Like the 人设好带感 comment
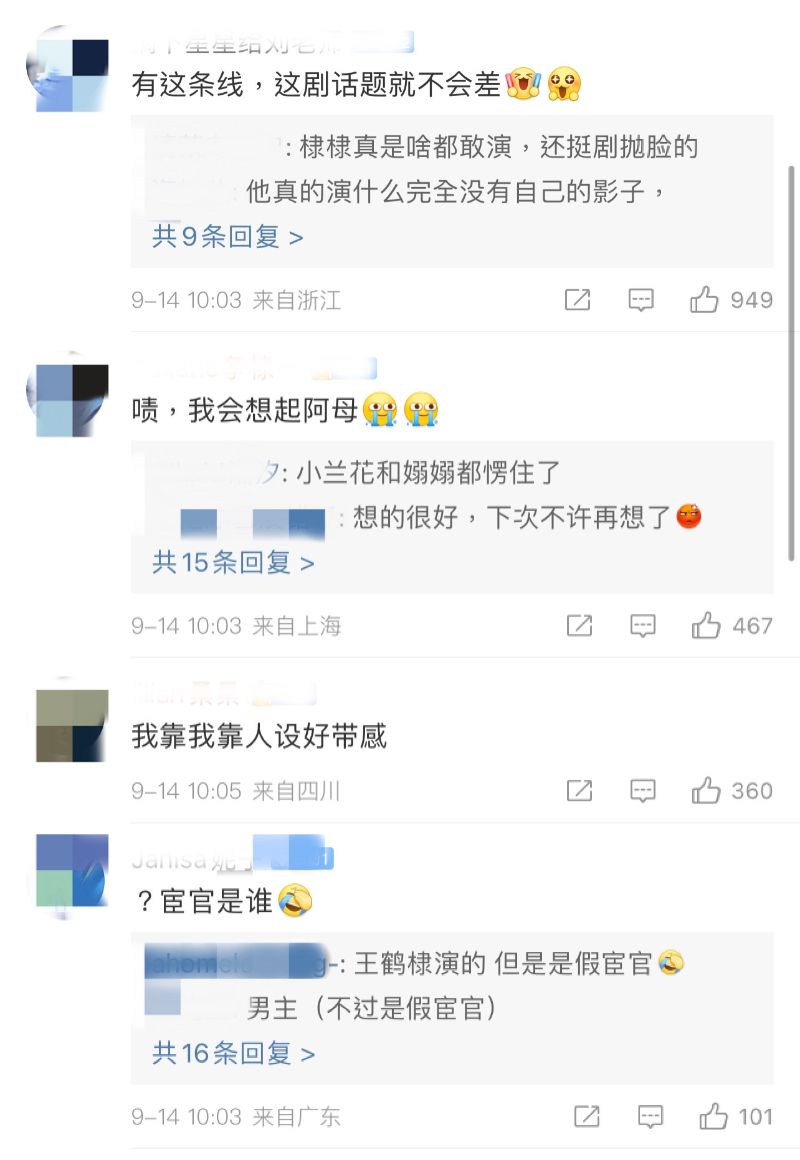The image size is (800, 1160). pos(706,791)
